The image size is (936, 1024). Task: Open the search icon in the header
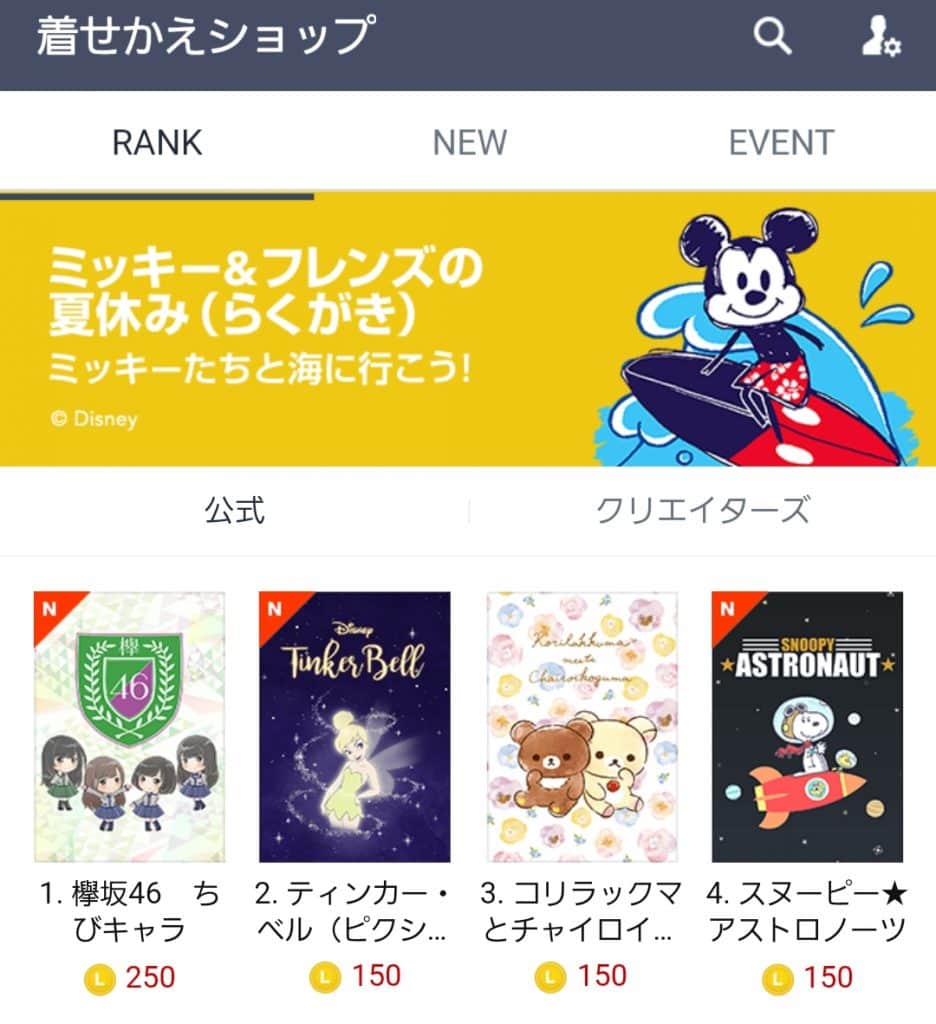(x=771, y=37)
